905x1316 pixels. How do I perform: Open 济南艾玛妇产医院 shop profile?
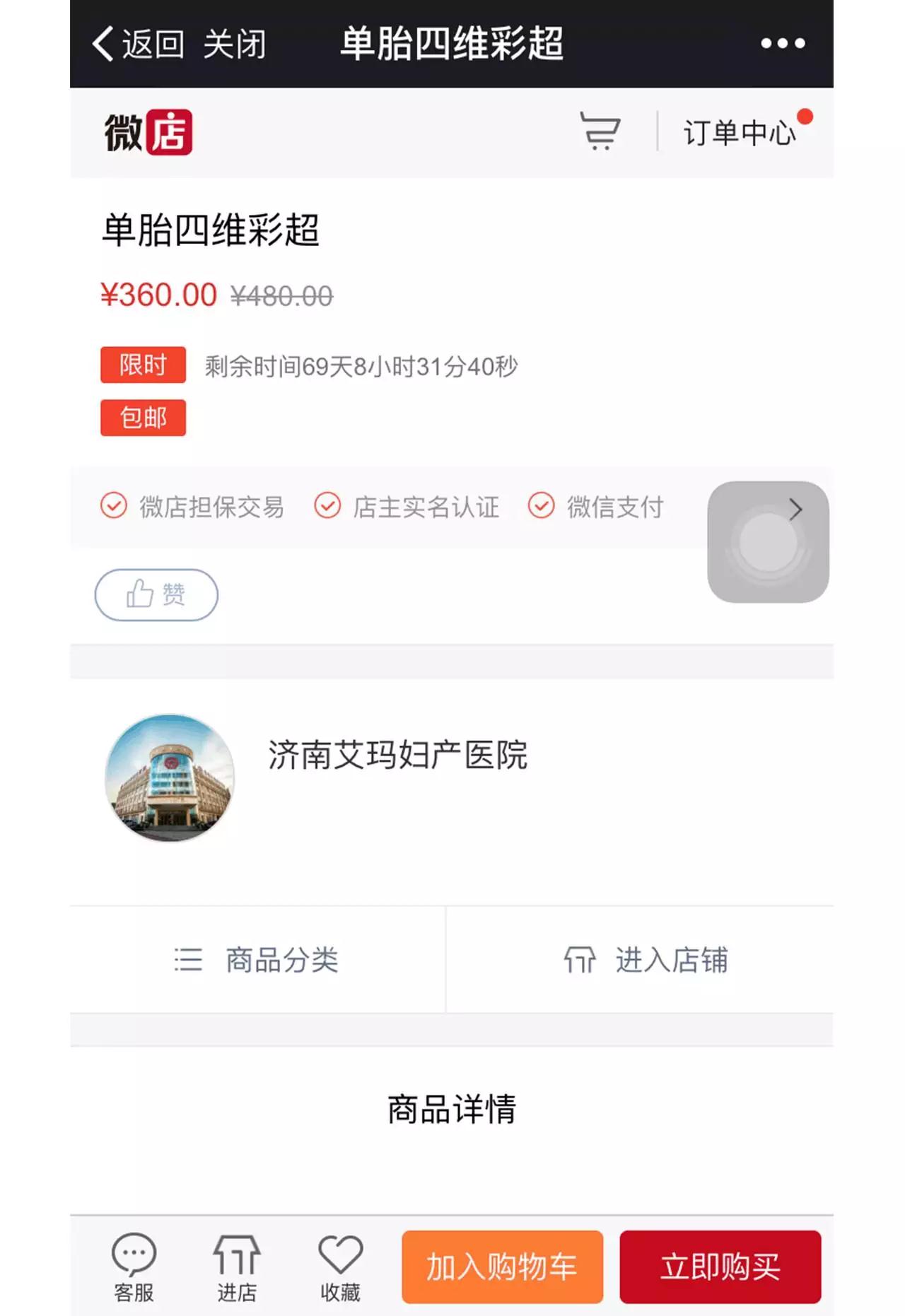[x=397, y=755]
